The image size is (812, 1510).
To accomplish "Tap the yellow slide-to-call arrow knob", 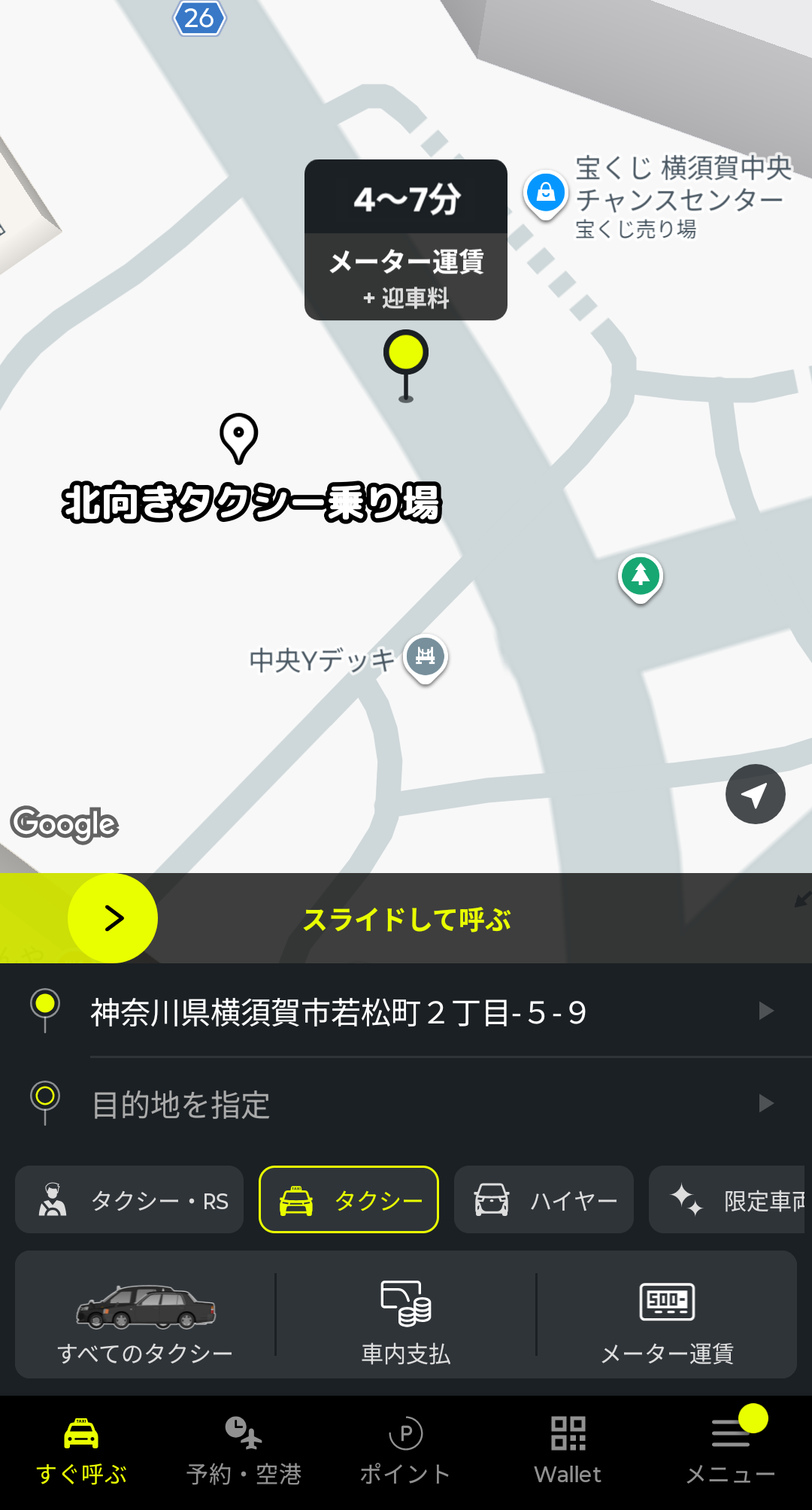I will click(113, 918).
